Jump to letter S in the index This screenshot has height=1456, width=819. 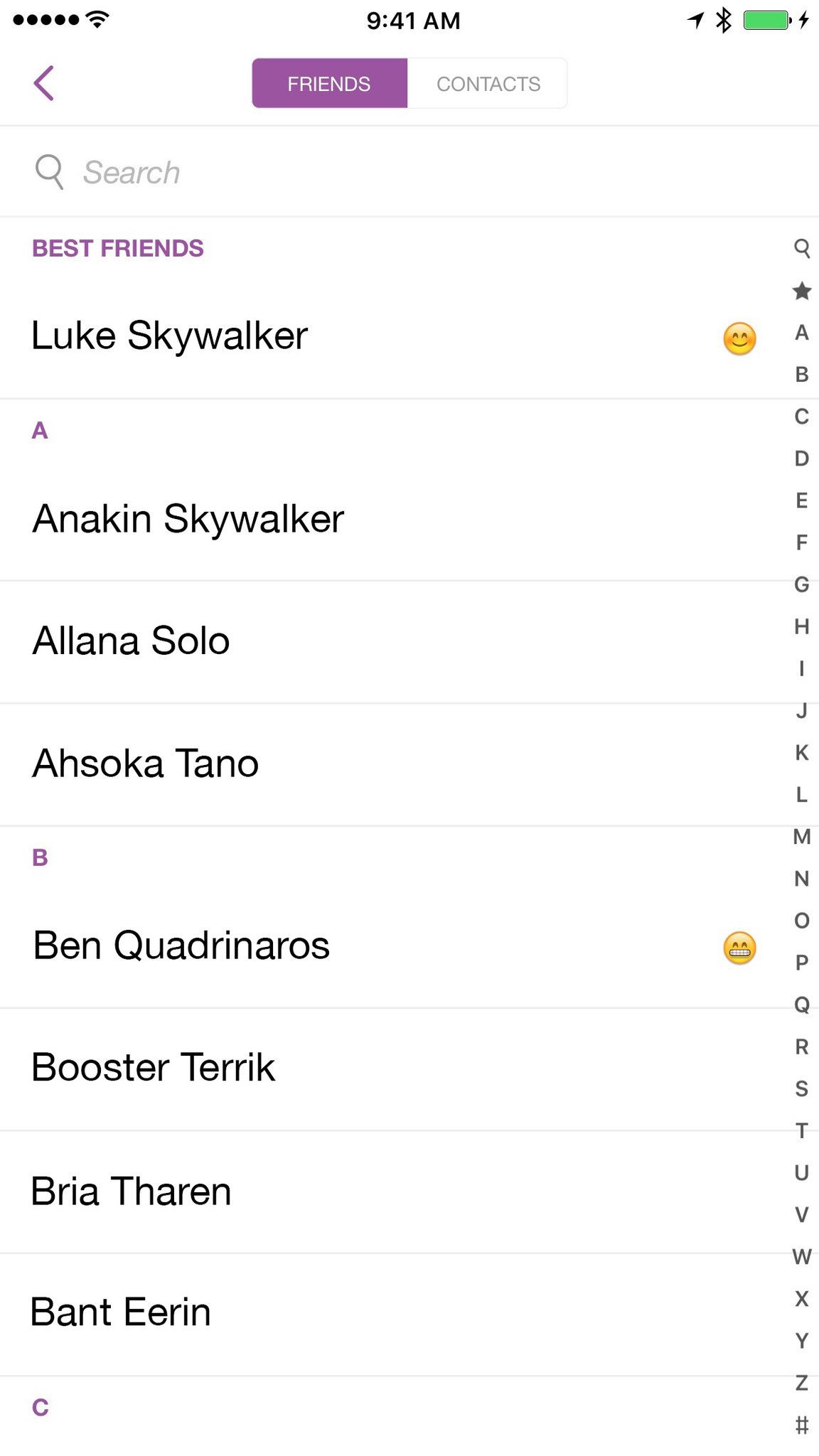click(802, 1088)
